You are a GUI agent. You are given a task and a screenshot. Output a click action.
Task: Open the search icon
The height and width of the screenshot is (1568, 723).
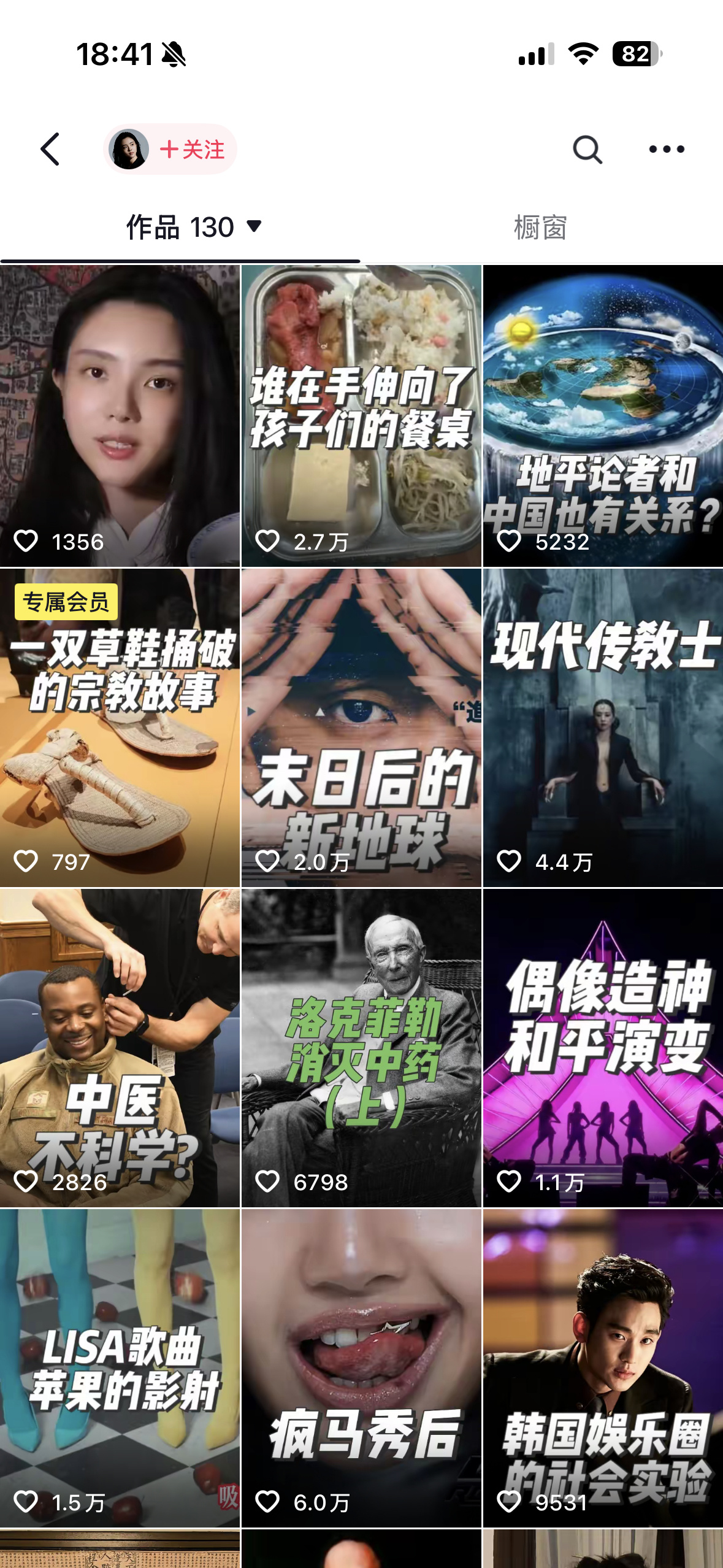coord(587,149)
